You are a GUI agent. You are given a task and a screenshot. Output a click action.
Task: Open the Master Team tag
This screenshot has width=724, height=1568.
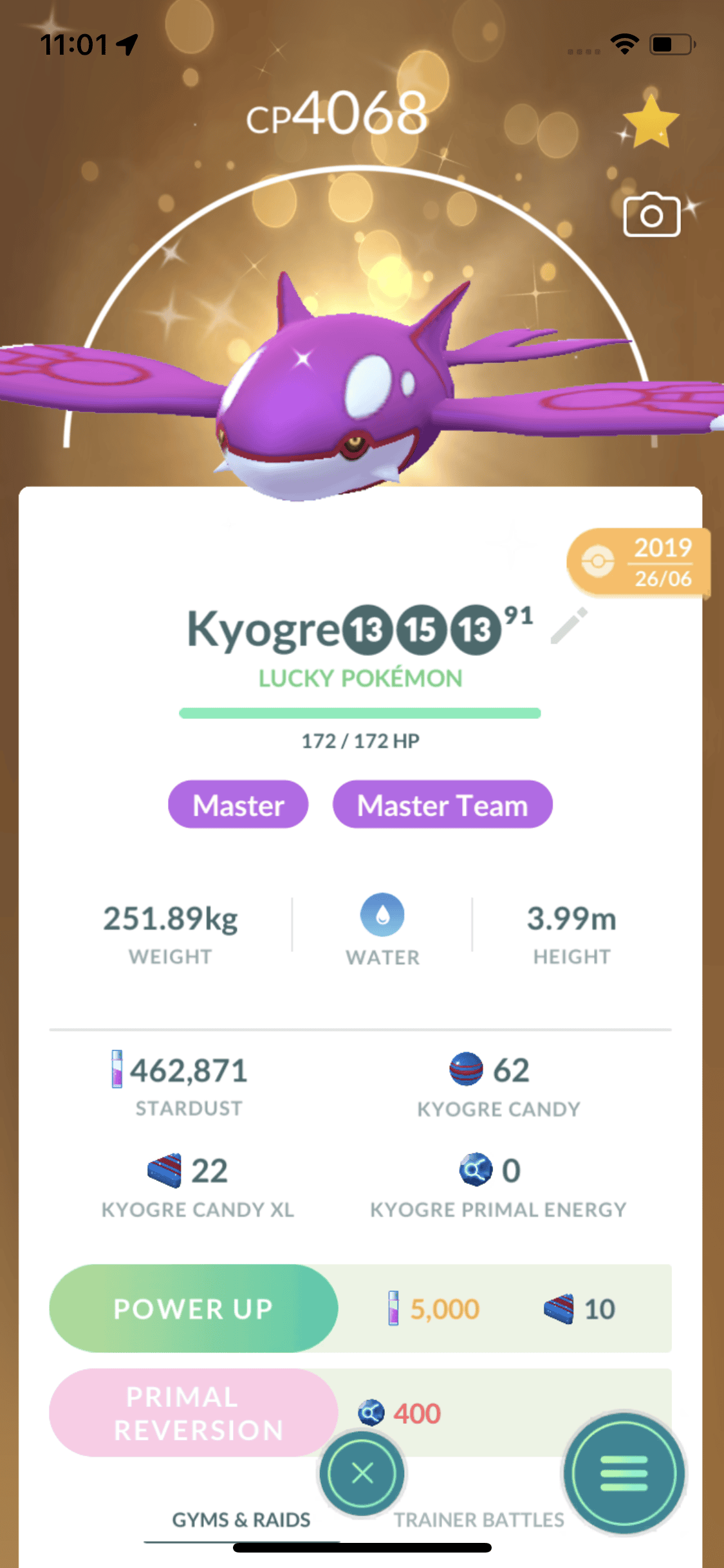point(442,805)
